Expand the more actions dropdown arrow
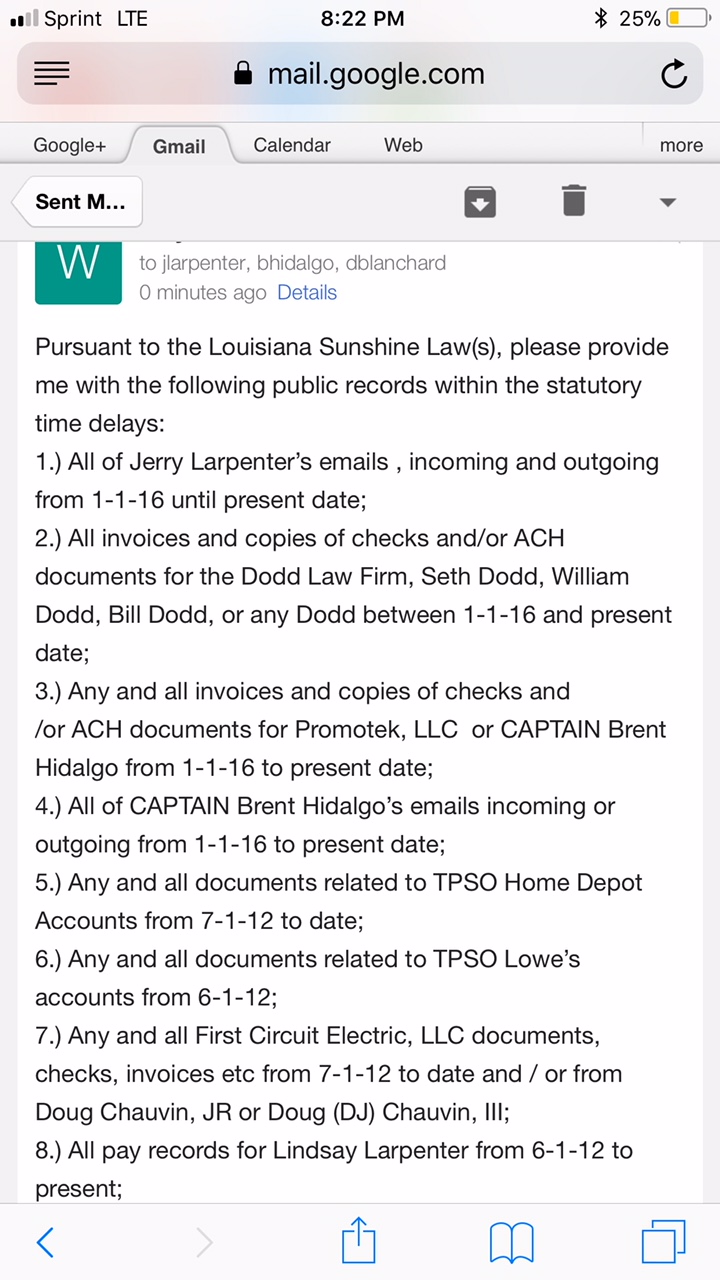This screenshot has width=720, height=1280. [668, 202]
